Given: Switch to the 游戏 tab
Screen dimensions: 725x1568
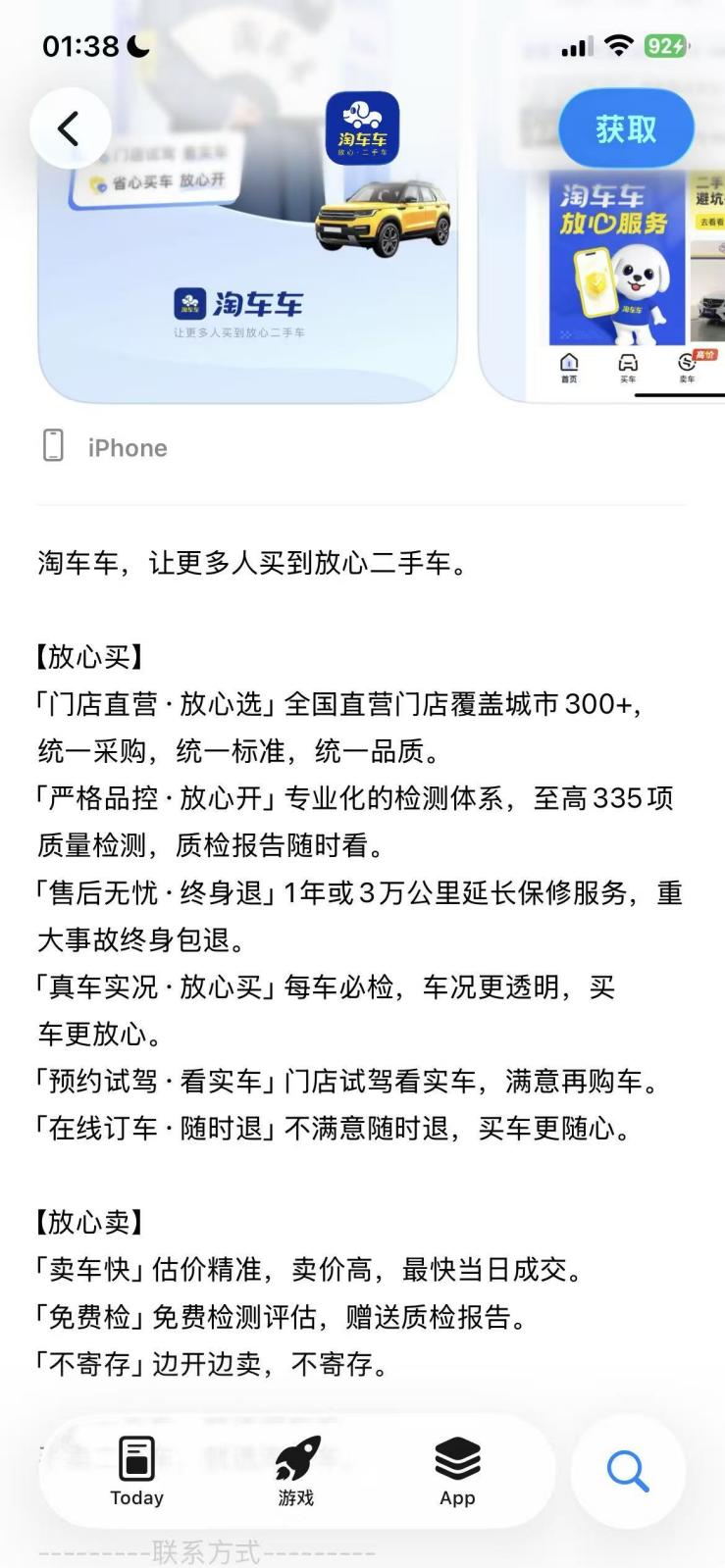Looking at the screenshot, I should tap(296, 1471).
